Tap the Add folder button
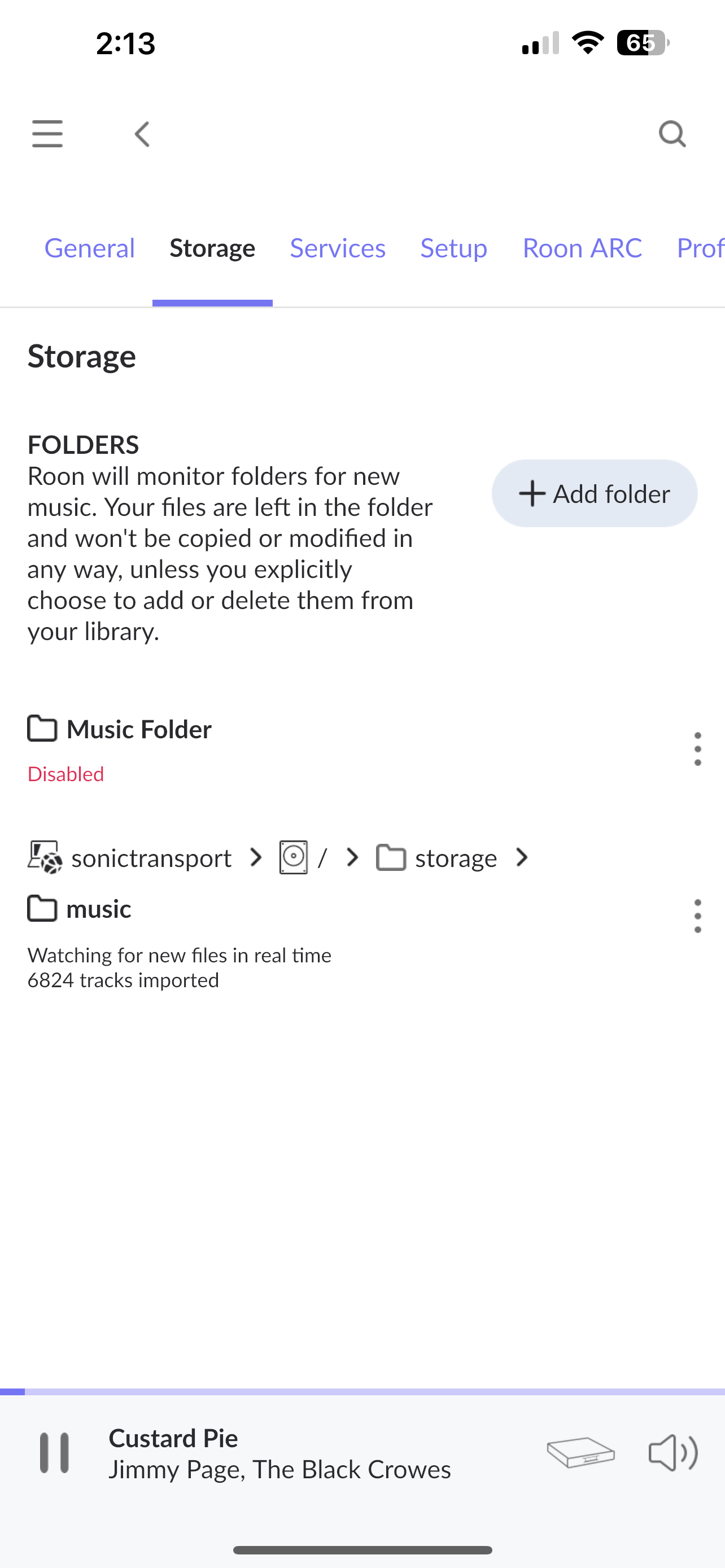Viewport: 725px width, 1568px height. tap(595, 493)
